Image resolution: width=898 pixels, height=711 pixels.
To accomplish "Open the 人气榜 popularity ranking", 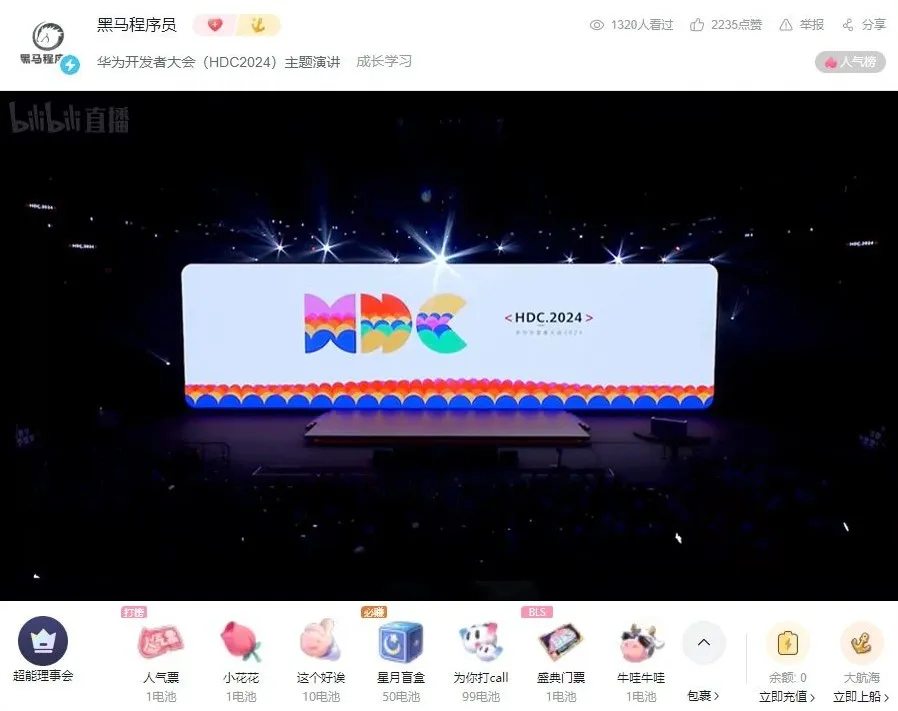I will pyautogui.click(x=850, y=62).
